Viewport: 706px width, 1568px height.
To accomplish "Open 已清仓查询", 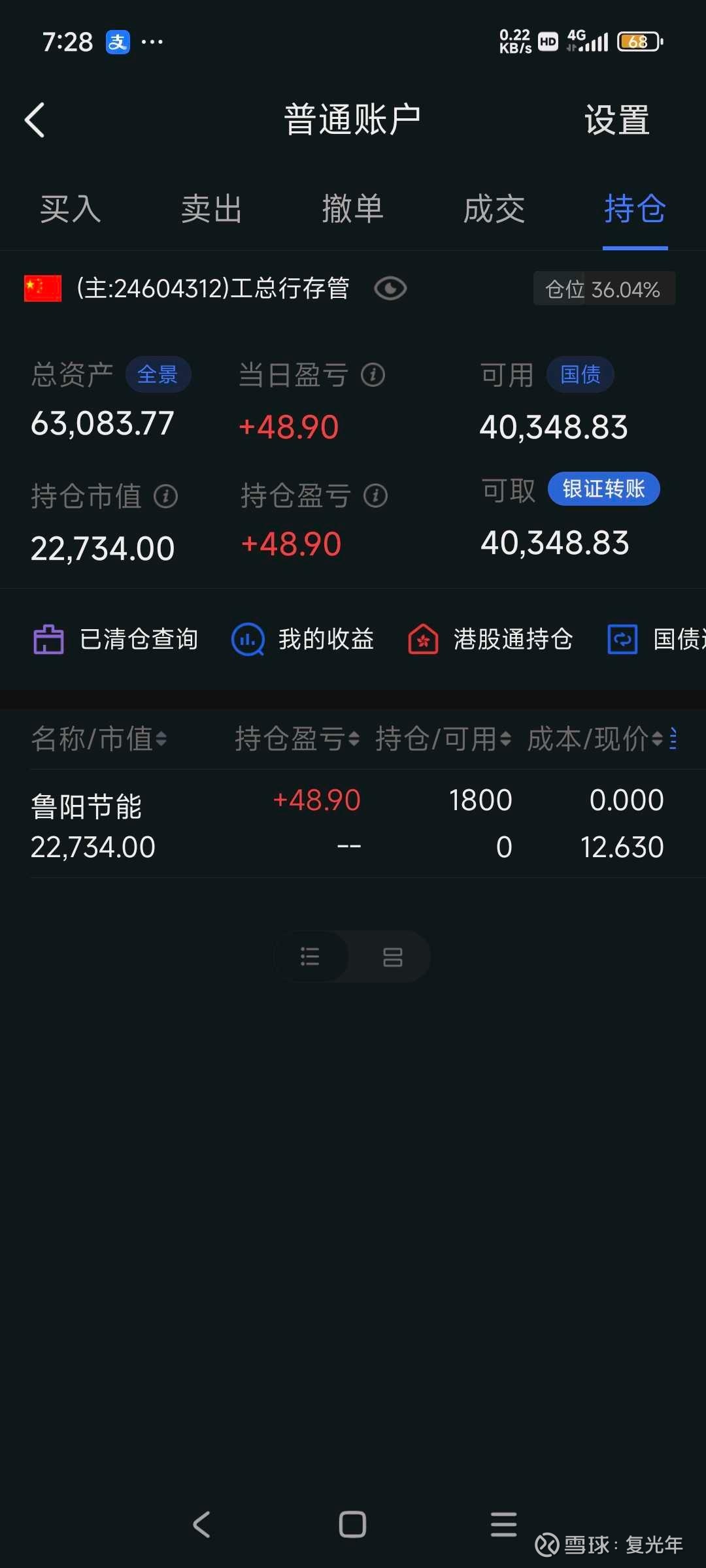I will click(x=116, y=639).
